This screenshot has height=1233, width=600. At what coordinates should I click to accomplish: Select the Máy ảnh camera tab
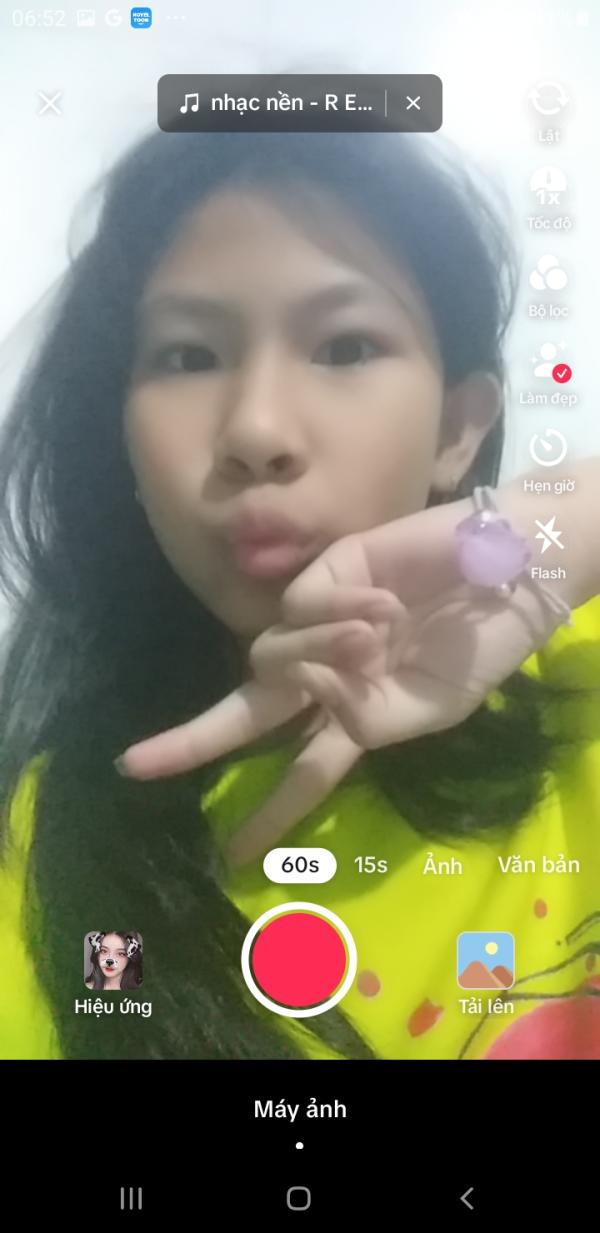(300, 1108)
